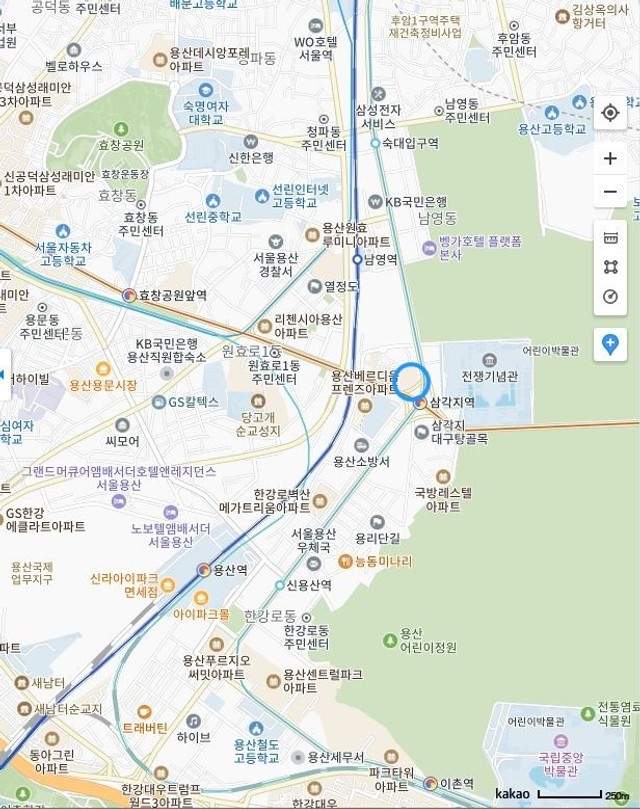Center map on my current location
640x809 pixels.
coord(610,112)
